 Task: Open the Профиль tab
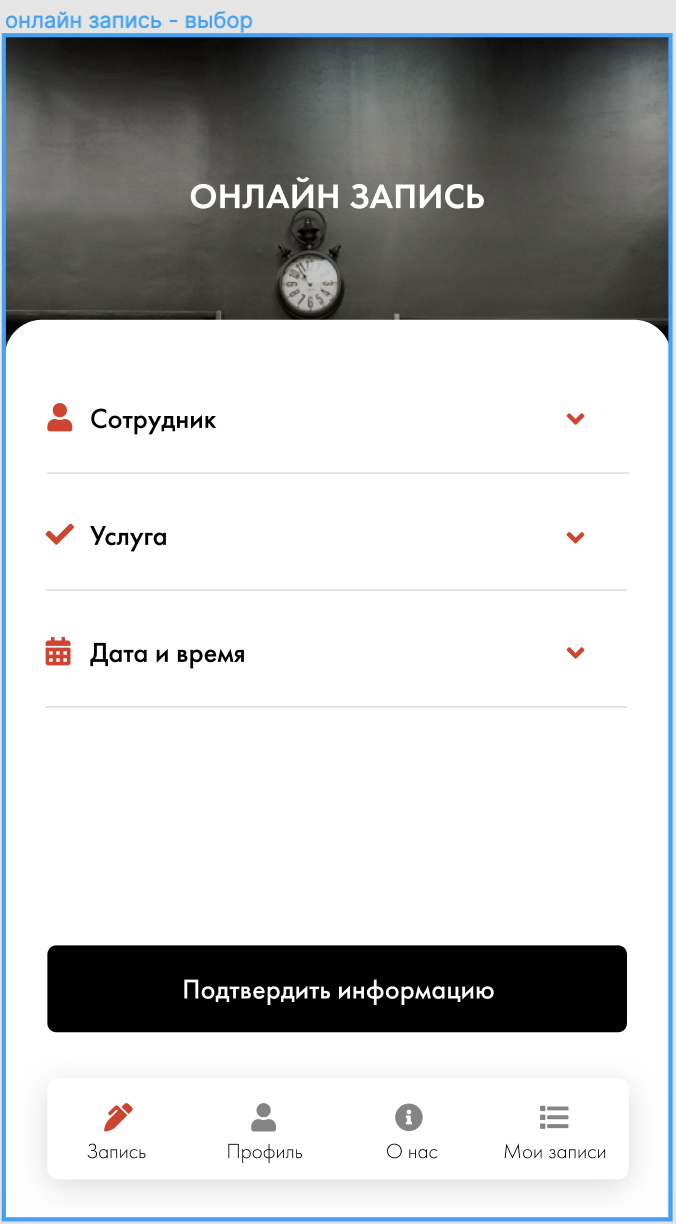pos(264,1131)
